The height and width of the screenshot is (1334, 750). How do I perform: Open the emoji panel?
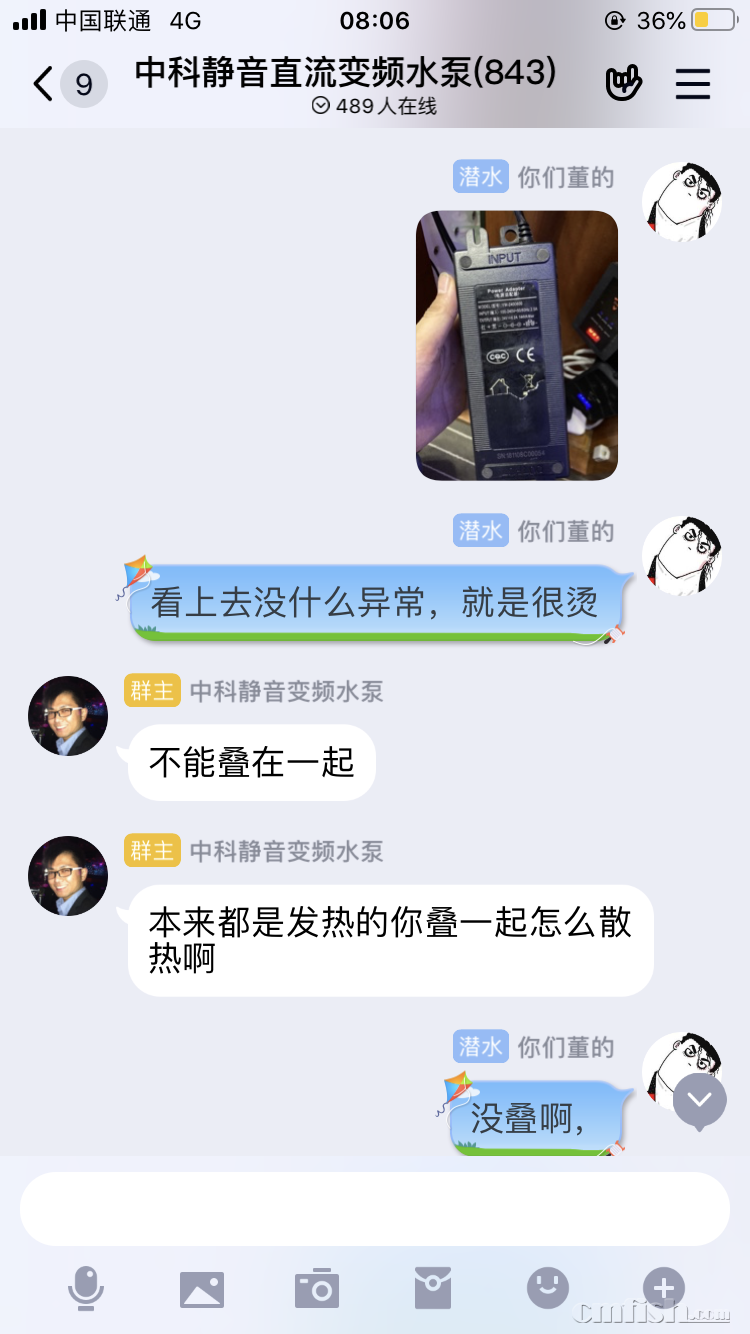pyautogui.click(x=548, y=1288)
